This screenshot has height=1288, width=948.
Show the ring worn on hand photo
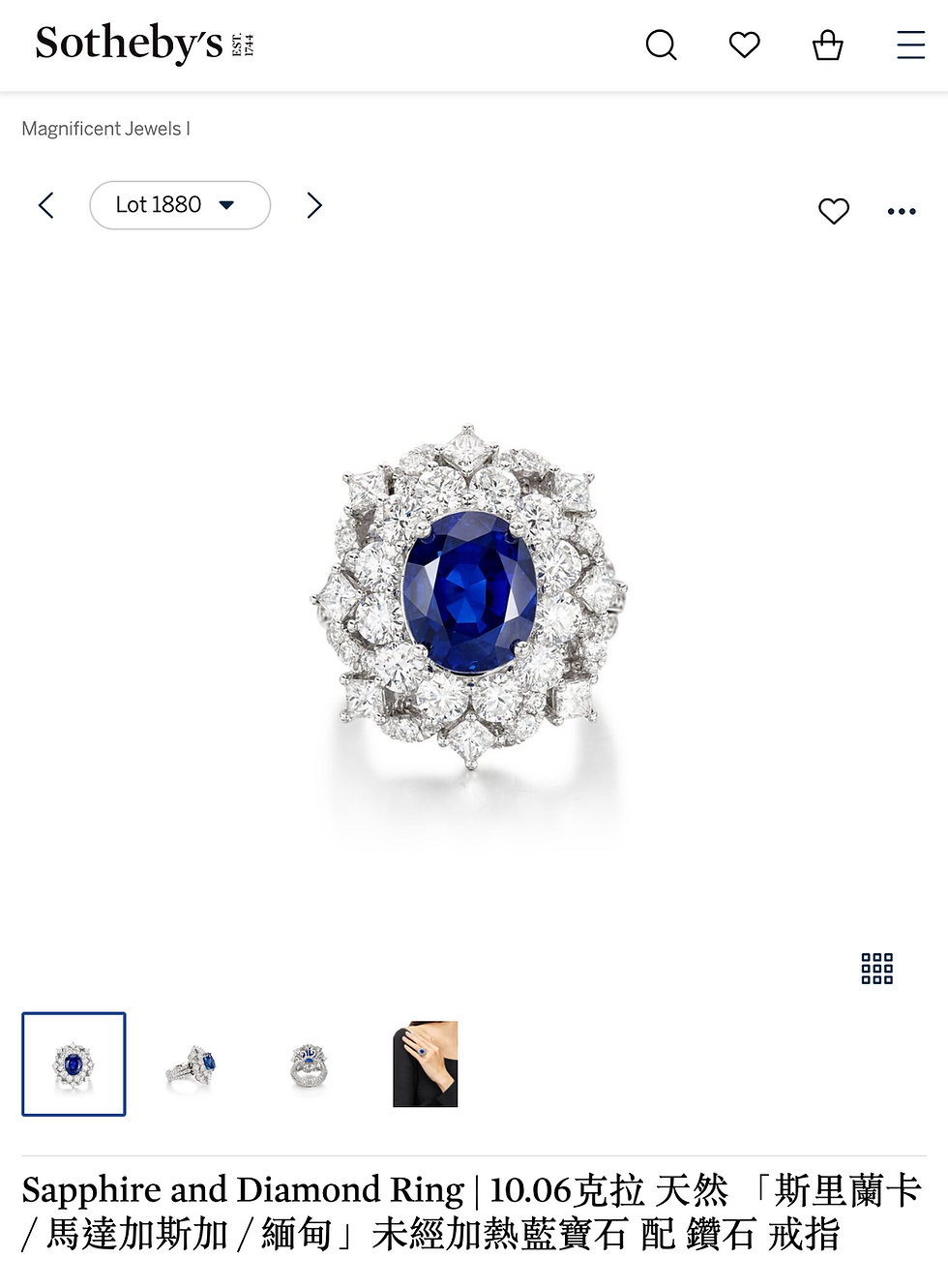point(426,1064)
